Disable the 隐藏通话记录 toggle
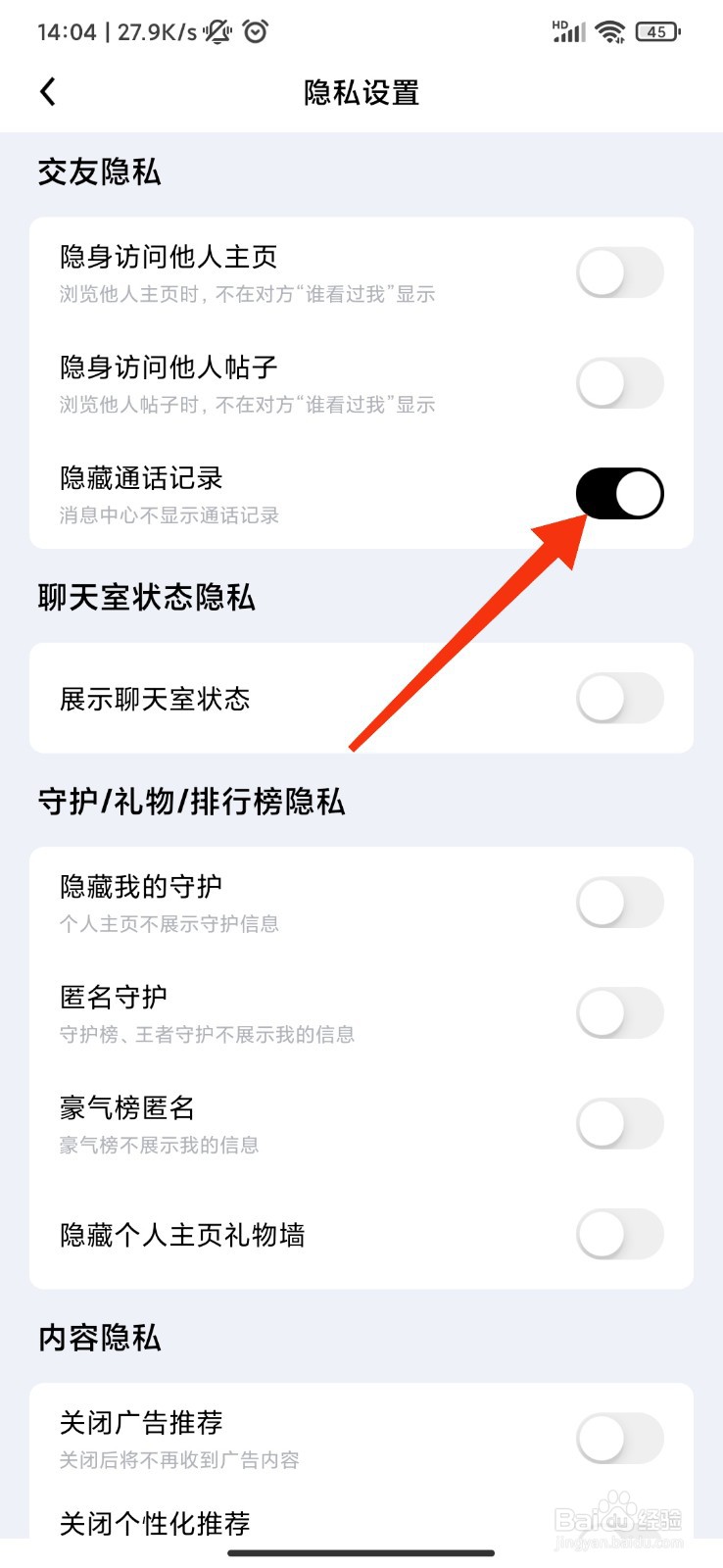This screenshot has width=723, height=1568. [620, 493]
